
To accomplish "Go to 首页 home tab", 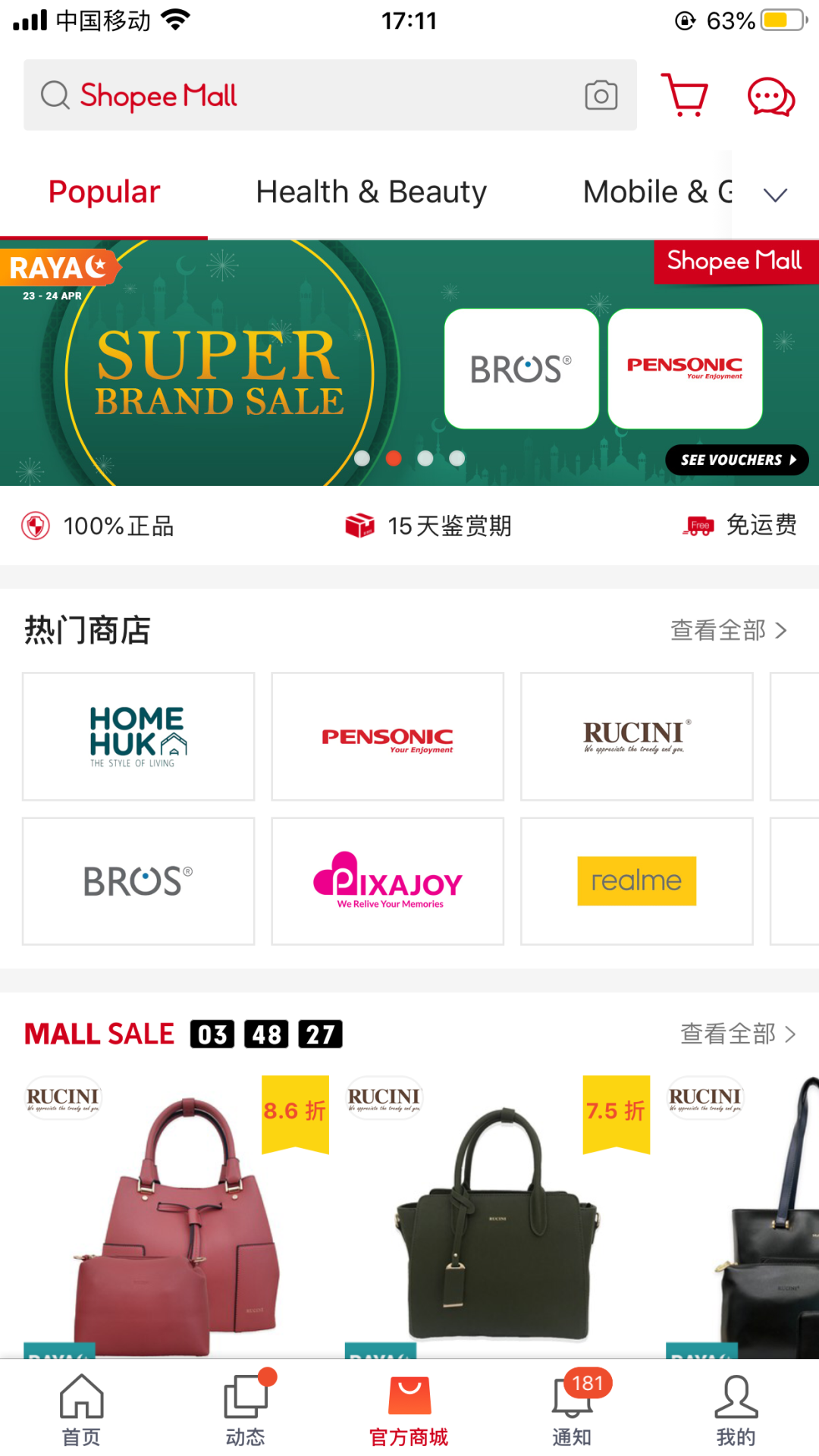I will point(81,1409).
